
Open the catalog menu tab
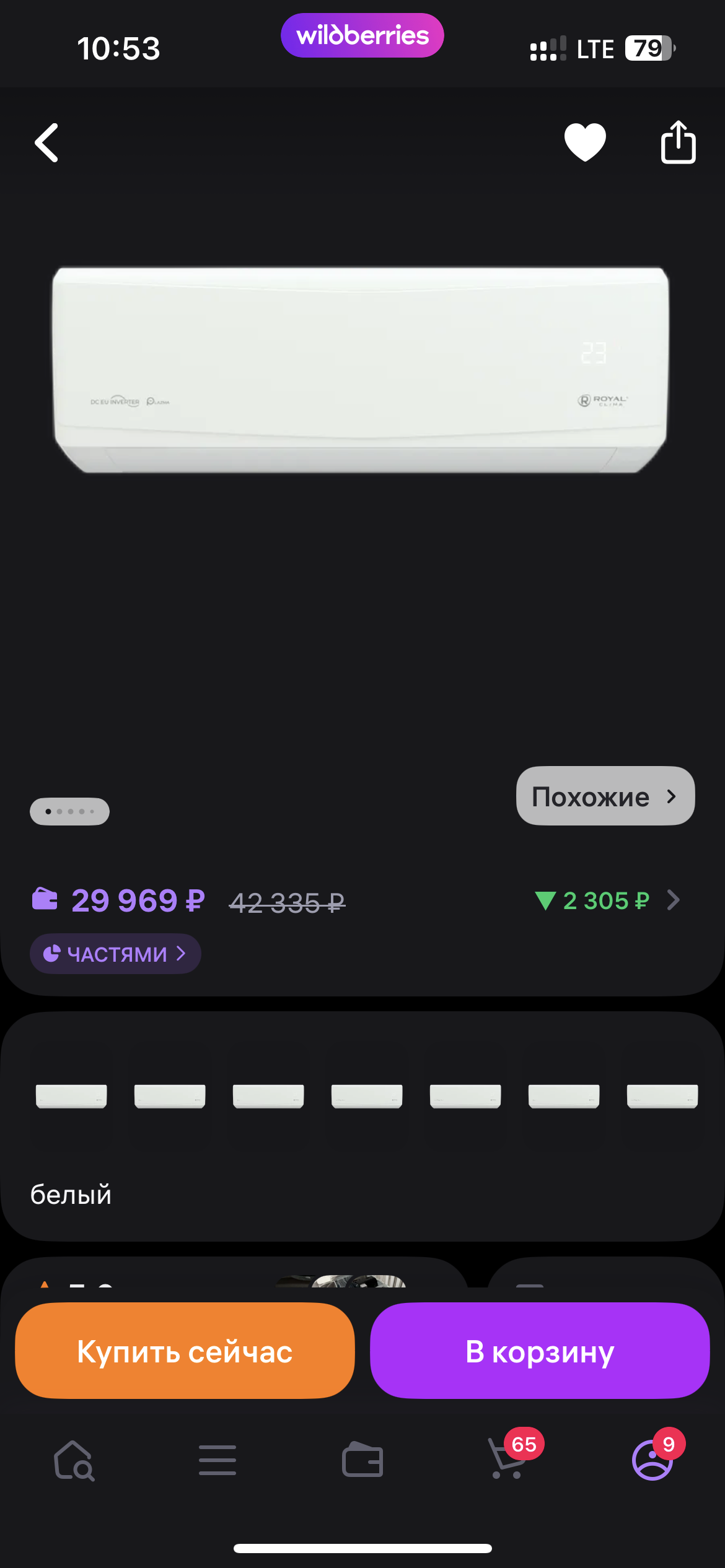tap(217, 1460)
